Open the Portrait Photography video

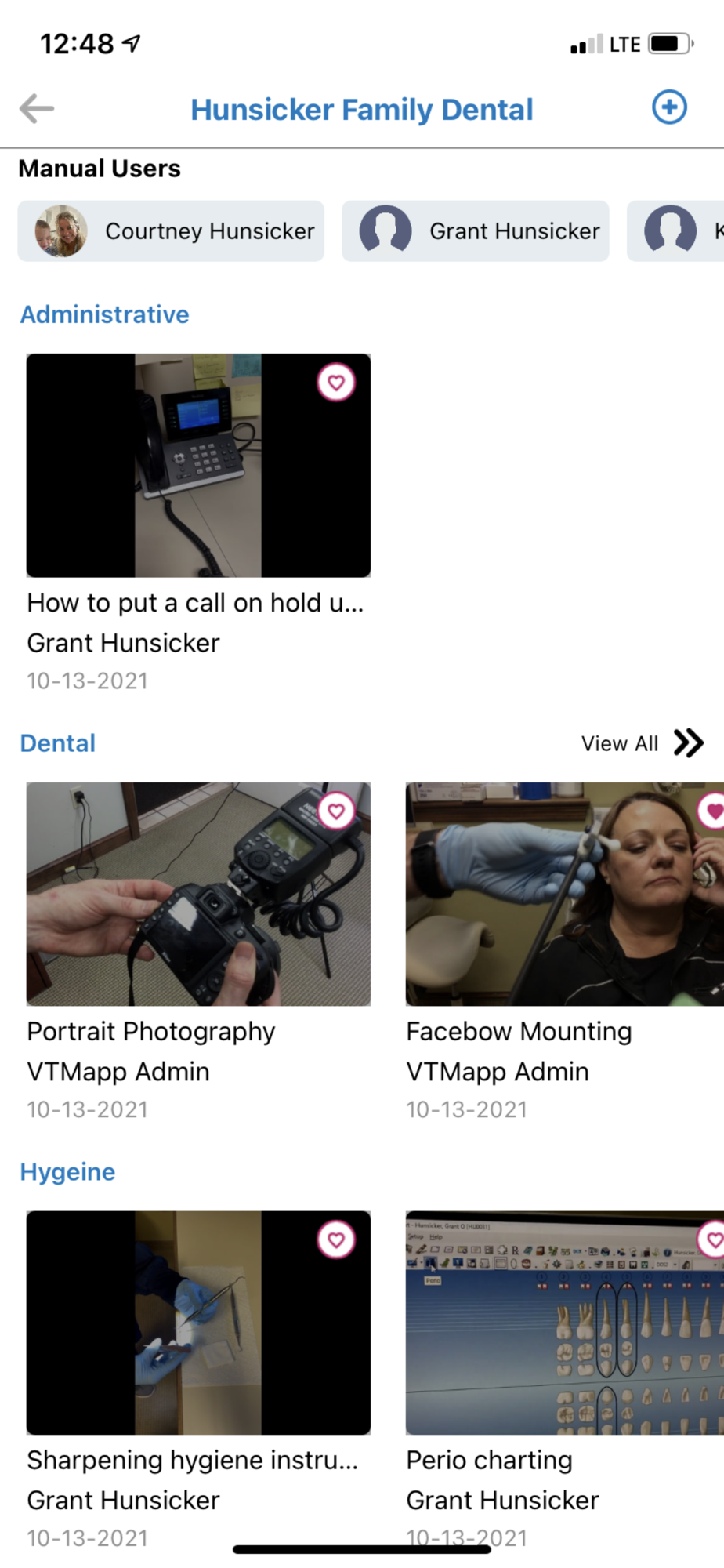click(x=198, y=894)
